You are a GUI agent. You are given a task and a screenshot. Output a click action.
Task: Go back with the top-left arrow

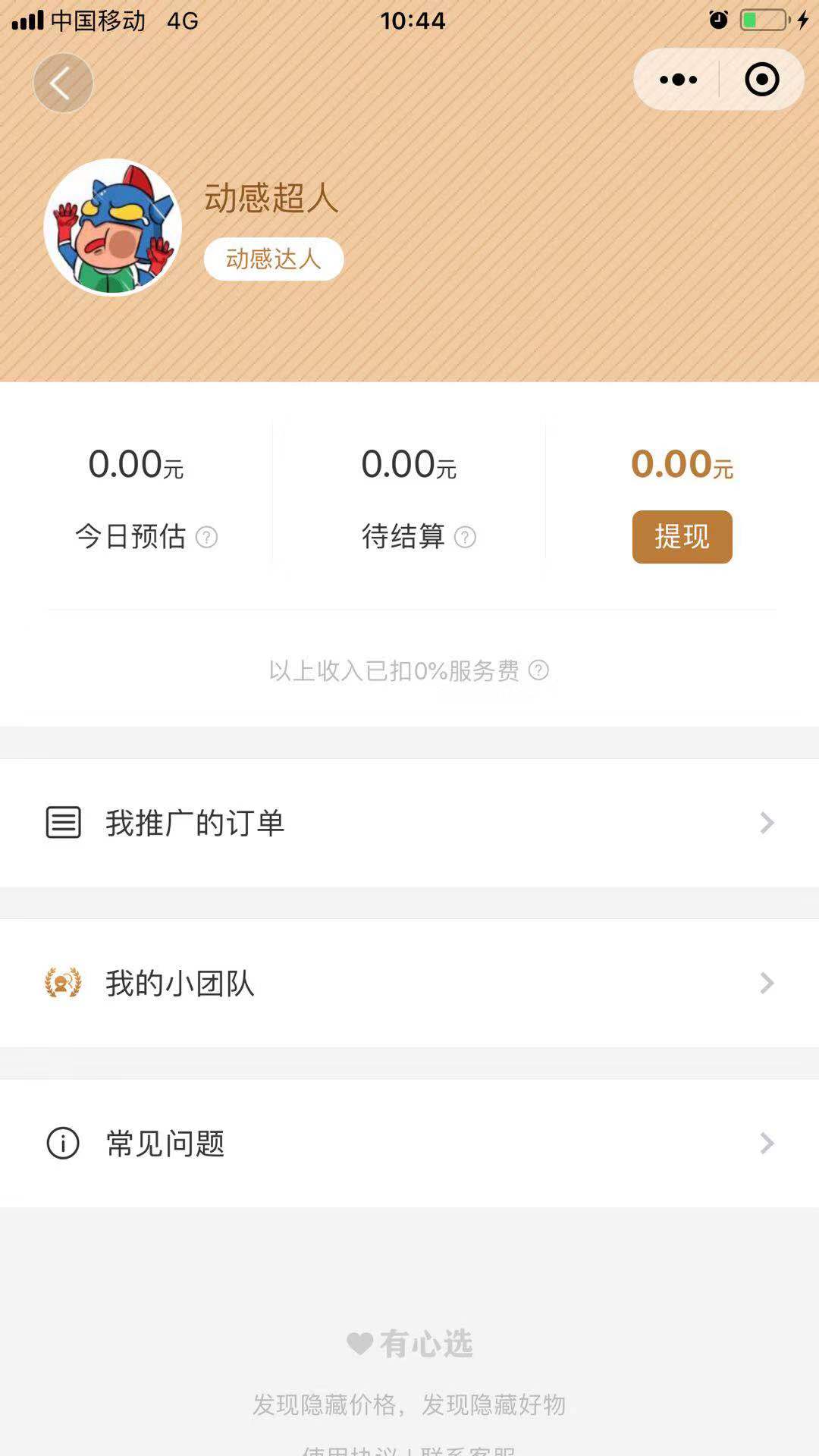tap(62, 83)
